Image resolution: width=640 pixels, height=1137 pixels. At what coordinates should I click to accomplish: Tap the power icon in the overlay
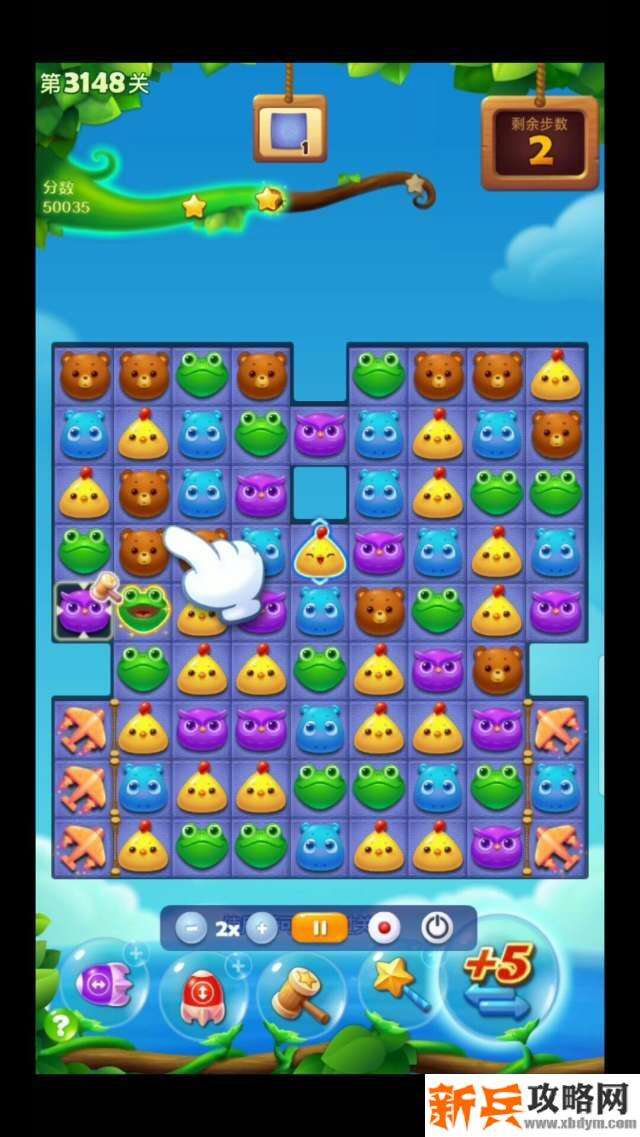[435, 928]
